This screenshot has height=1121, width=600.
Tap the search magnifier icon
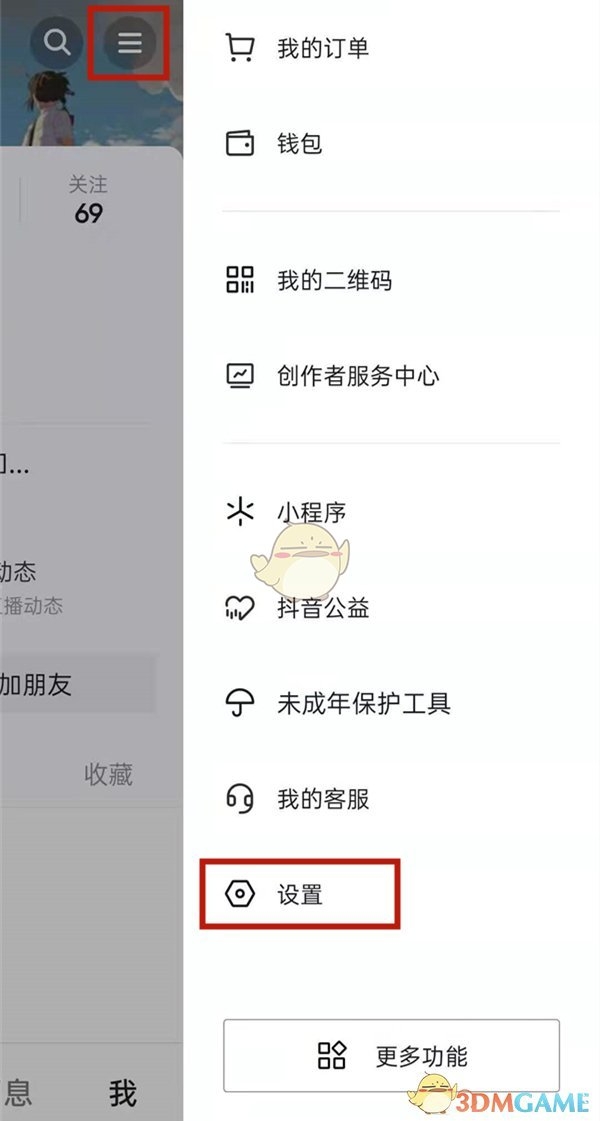(x=57, y=42)
